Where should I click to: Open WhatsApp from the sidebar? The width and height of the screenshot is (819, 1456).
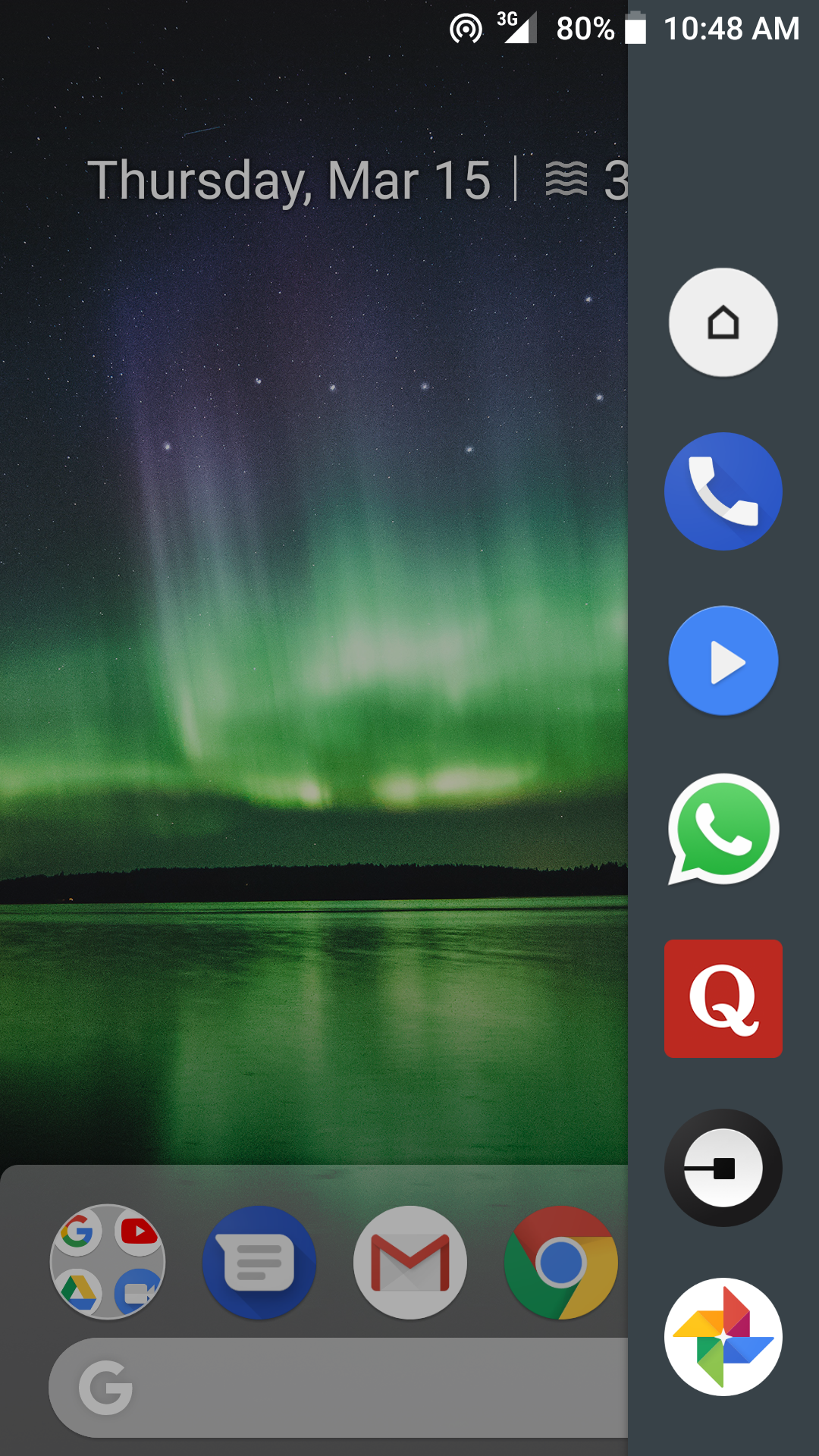[x=723, y=830]
